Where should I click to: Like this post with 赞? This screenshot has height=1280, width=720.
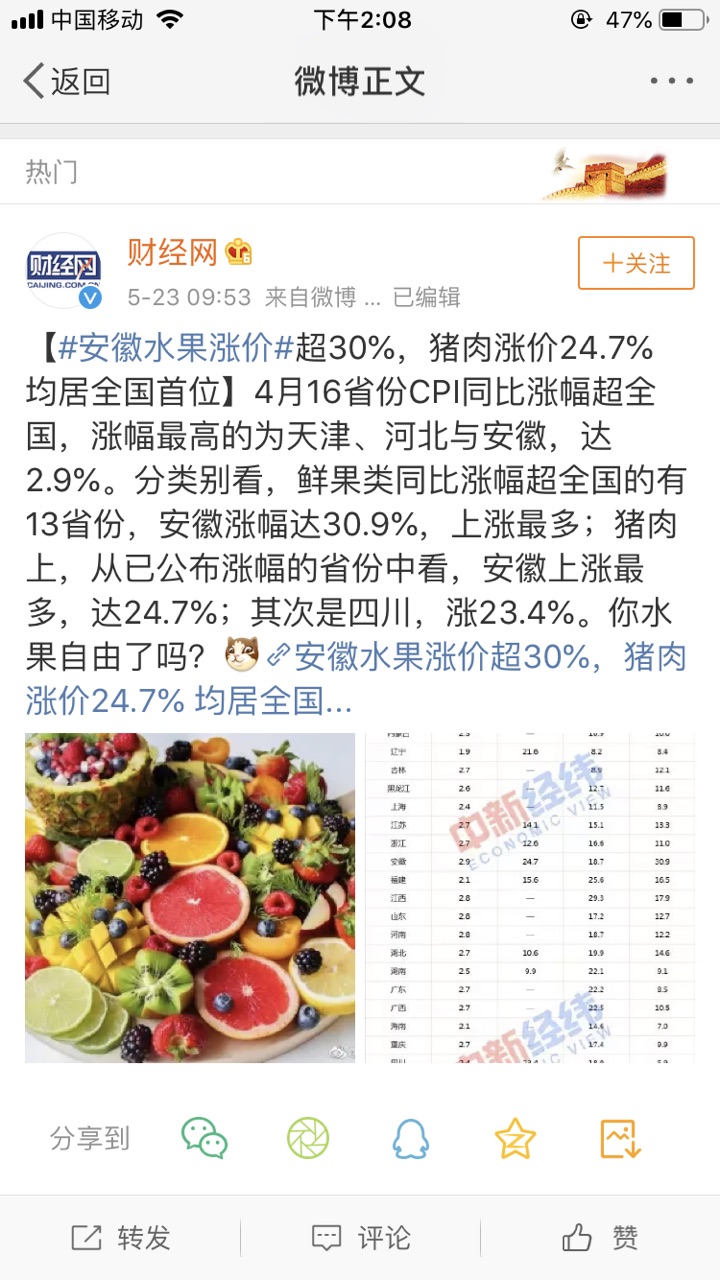pyautogui.click(x=600, y=1238)
